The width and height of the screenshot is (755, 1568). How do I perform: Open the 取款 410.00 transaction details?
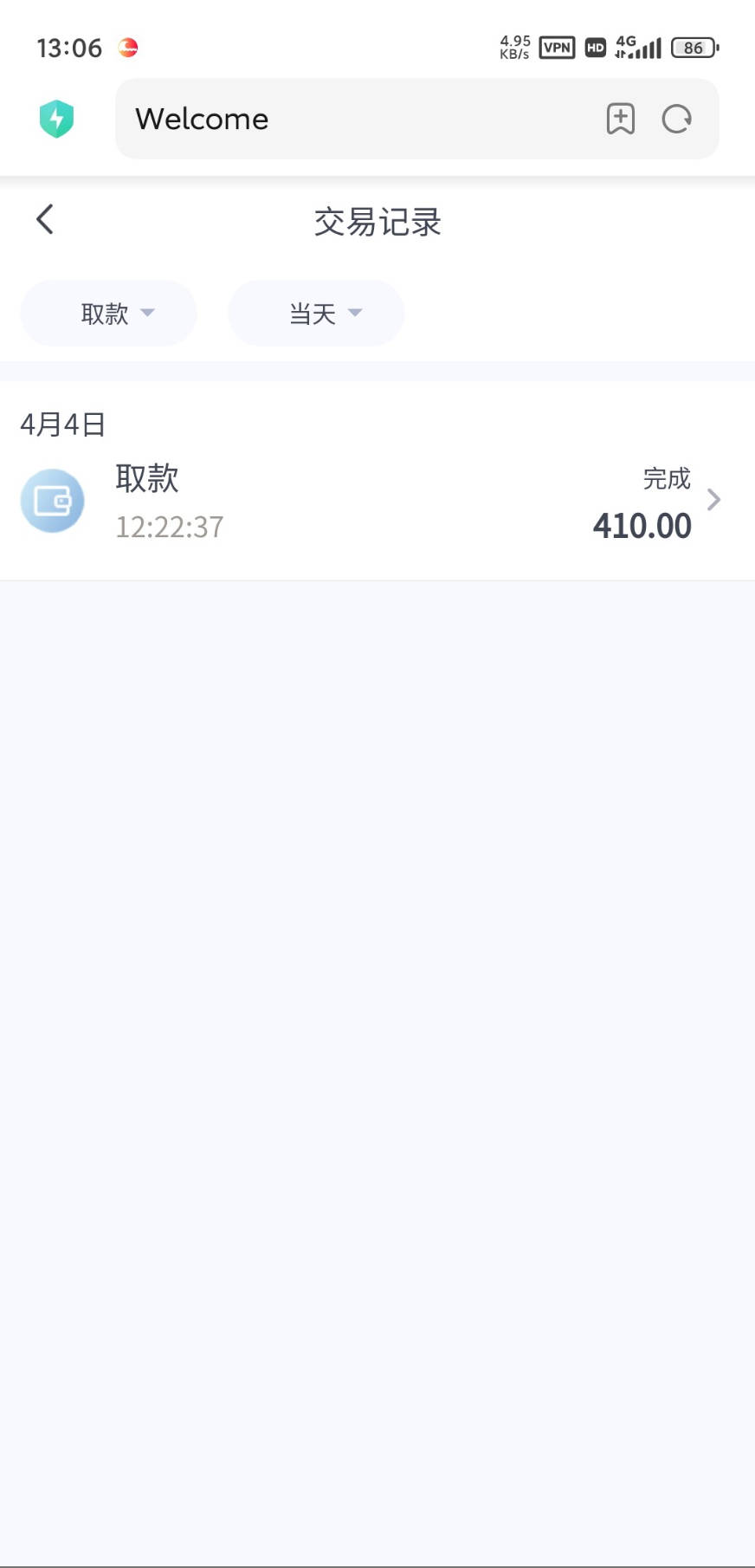[377, 501]
